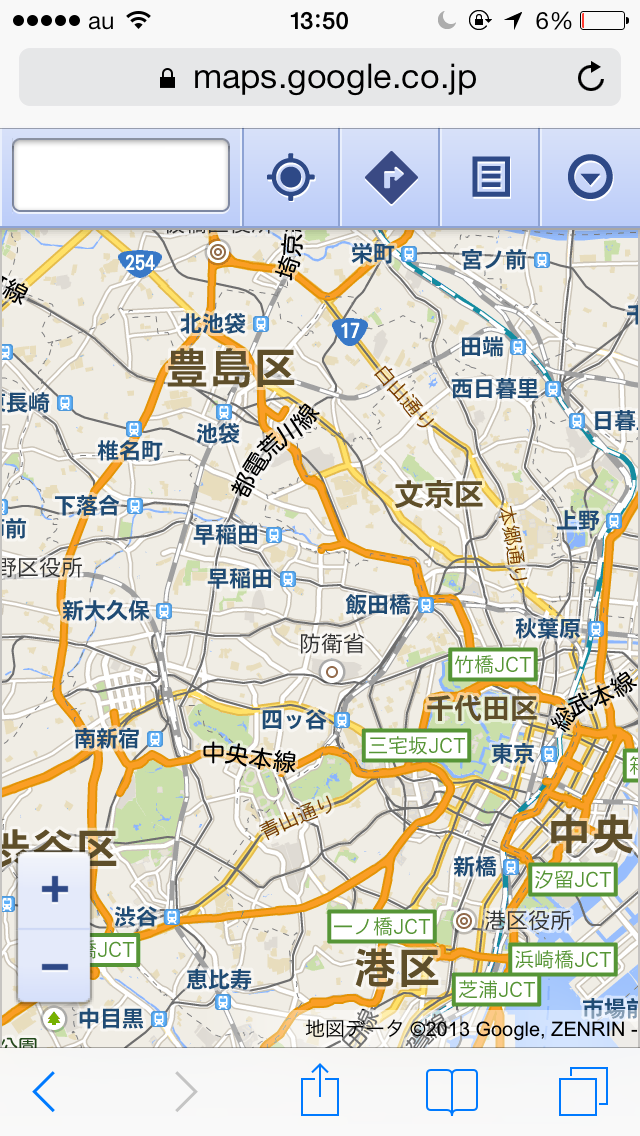The height and width of the screenshot is (1136, 640).
Task: Tap the map search input field
Action: click(120, 176)
